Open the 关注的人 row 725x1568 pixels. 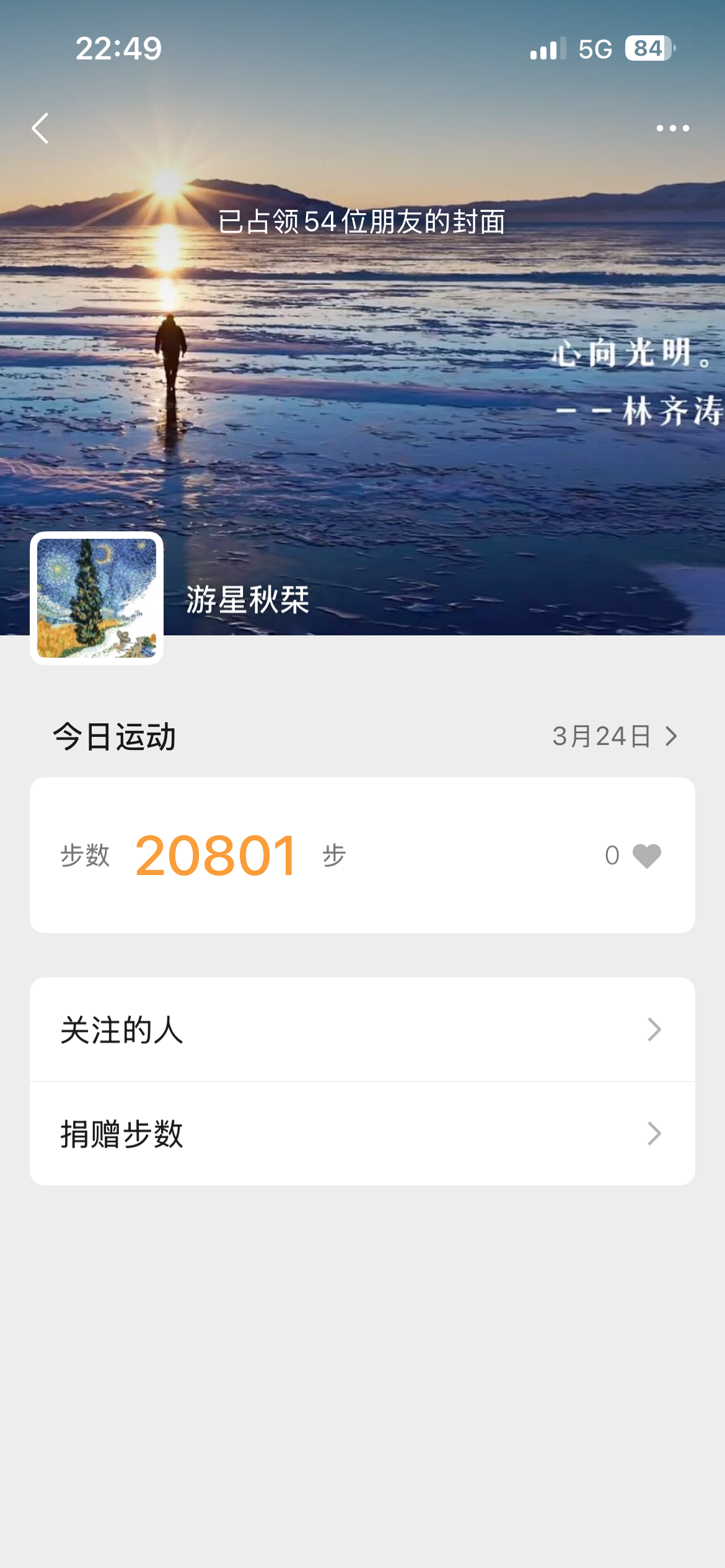pos(362,1030)
